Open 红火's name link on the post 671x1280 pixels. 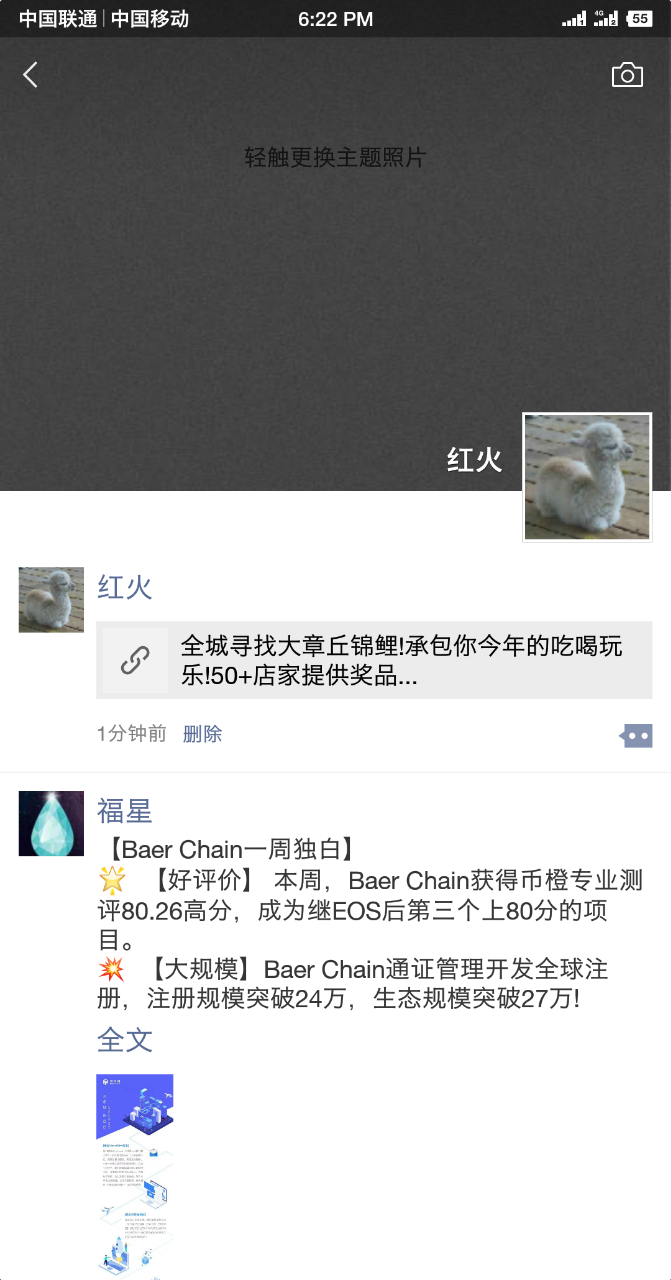[125, 587]
